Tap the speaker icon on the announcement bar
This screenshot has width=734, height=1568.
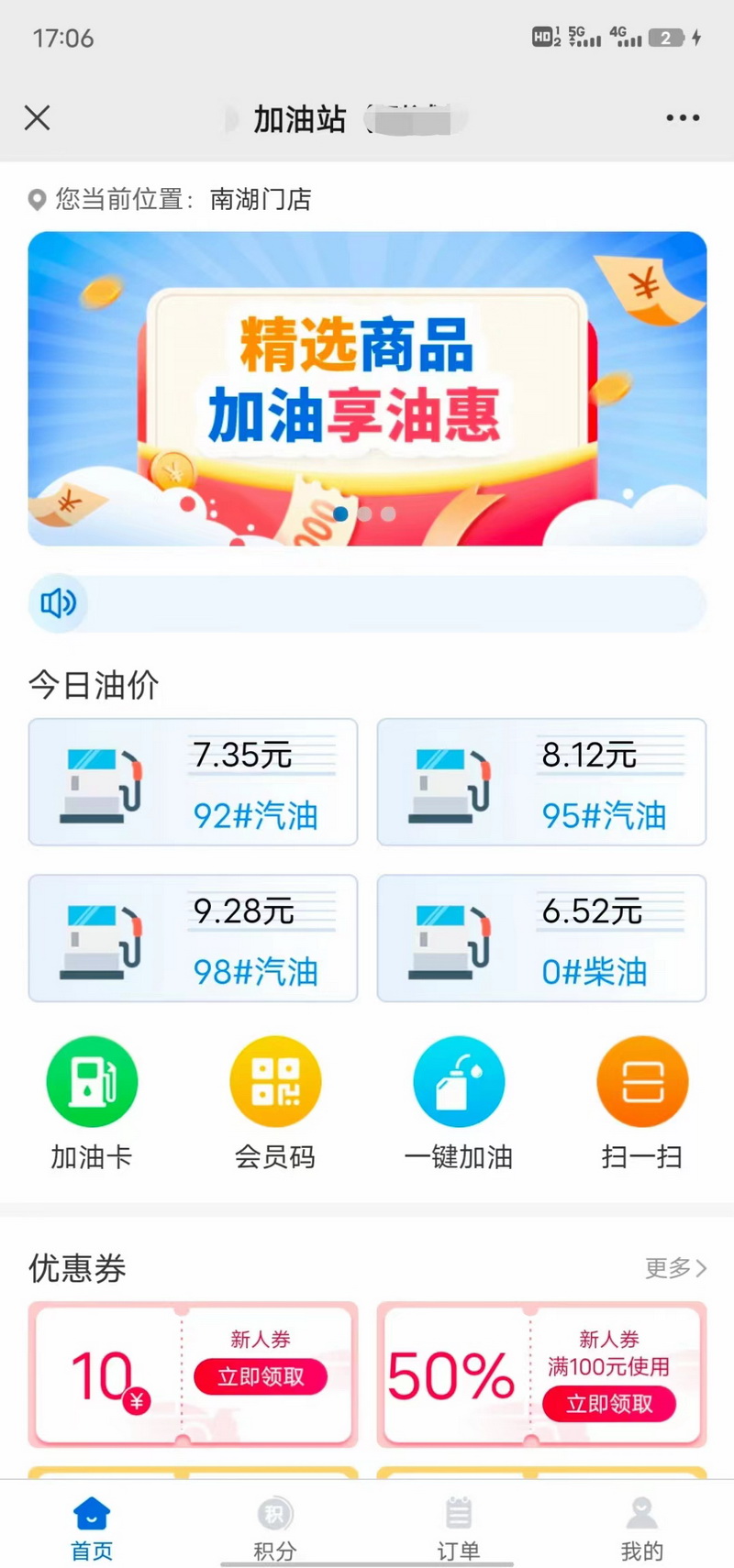(58, 603)
